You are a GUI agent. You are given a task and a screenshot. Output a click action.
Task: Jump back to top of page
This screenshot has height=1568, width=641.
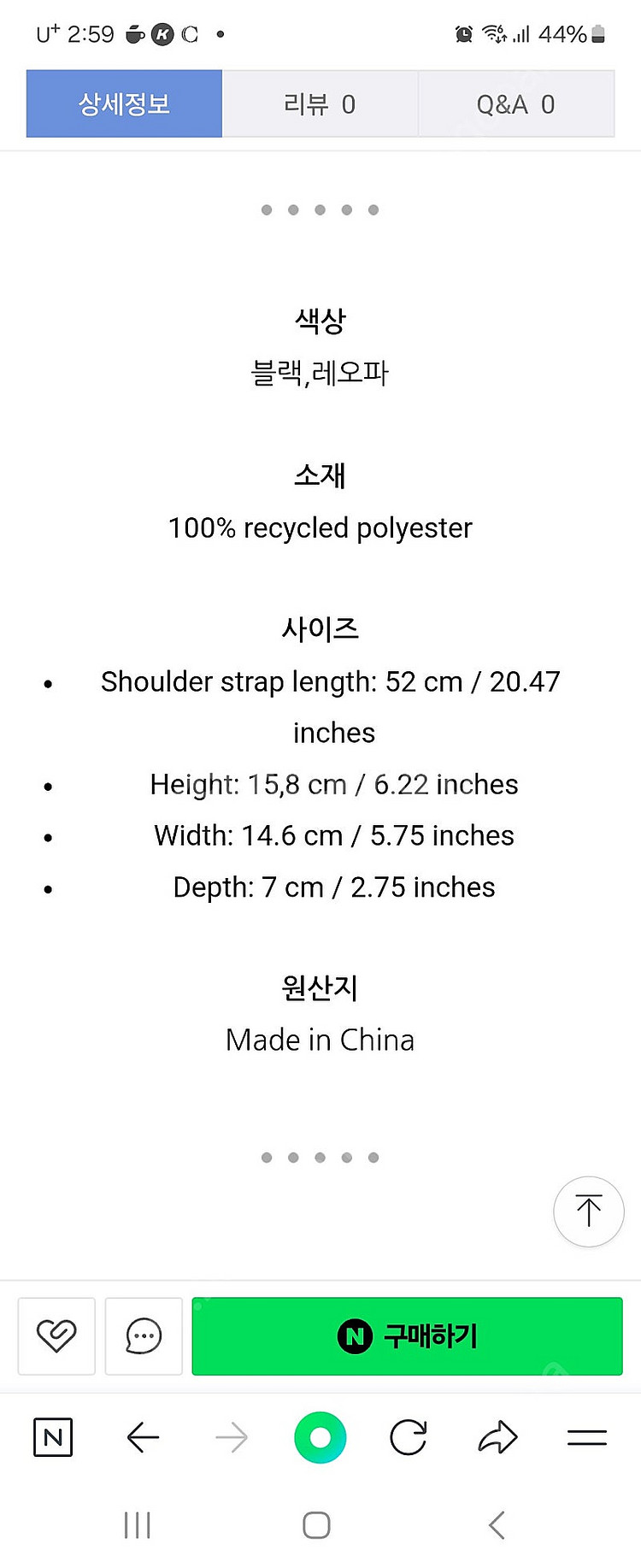tap(588, 1211)
